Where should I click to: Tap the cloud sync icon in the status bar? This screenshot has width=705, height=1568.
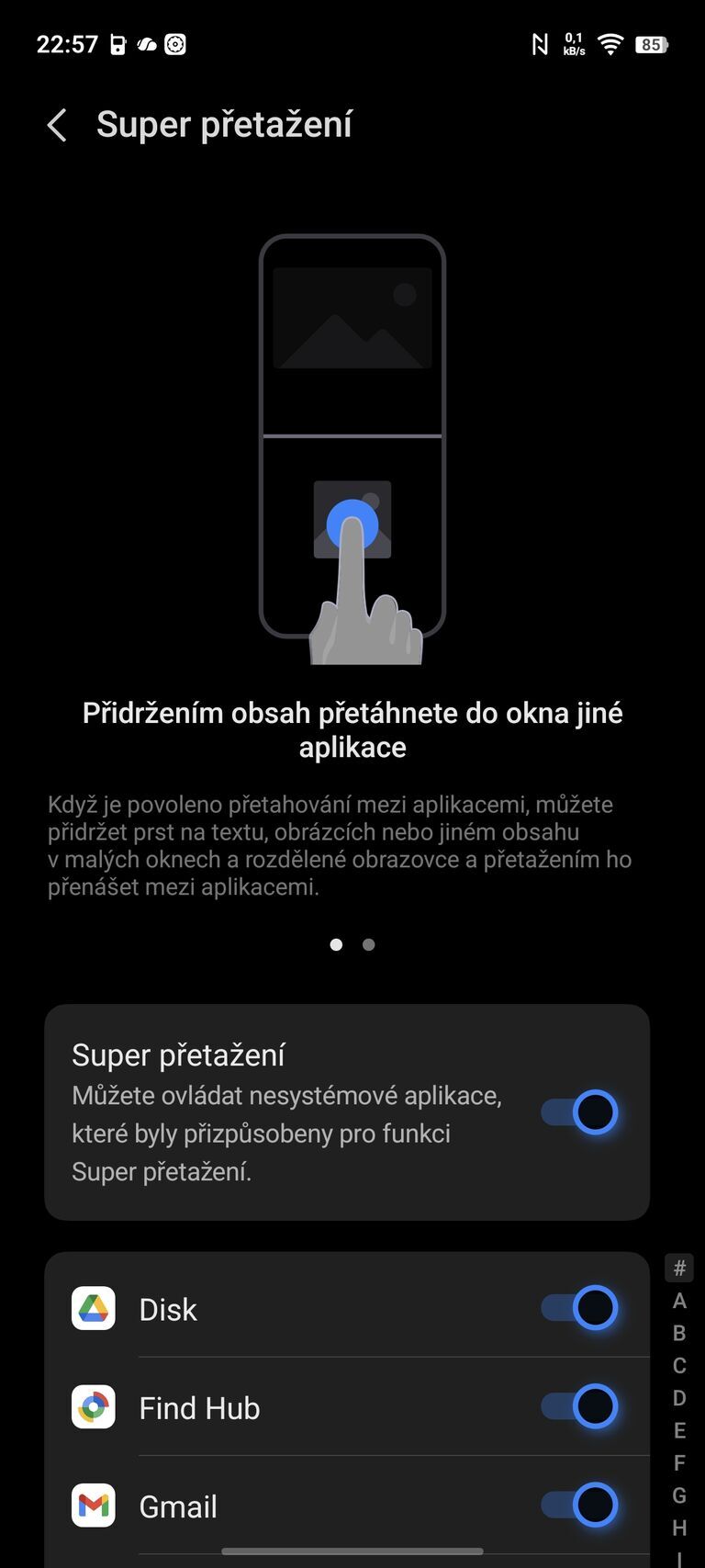tap(145, 43)
